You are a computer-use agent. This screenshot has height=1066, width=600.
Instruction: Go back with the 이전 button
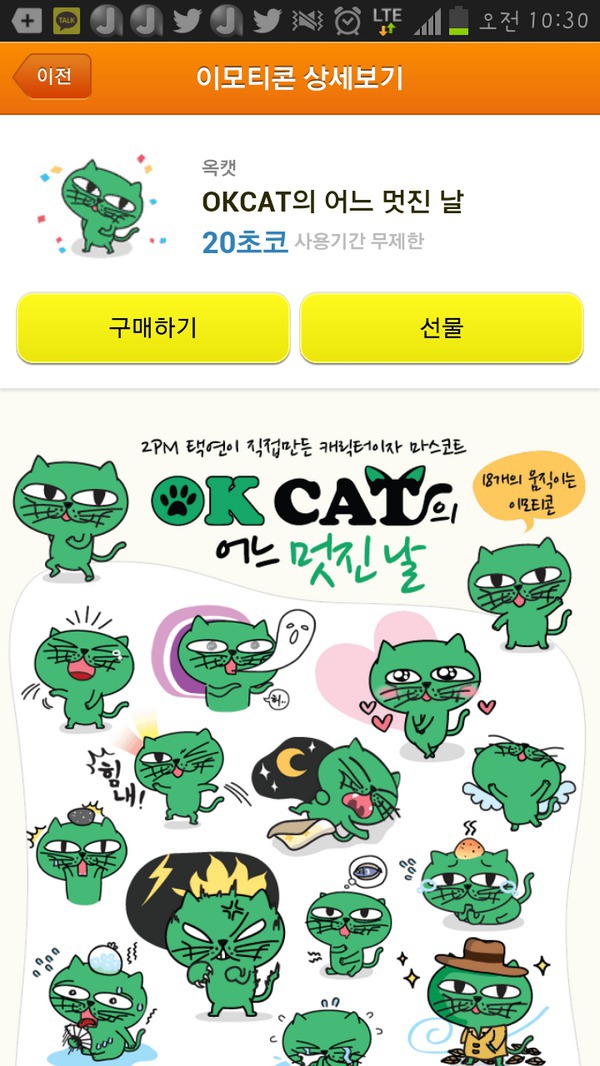[53, 77]
